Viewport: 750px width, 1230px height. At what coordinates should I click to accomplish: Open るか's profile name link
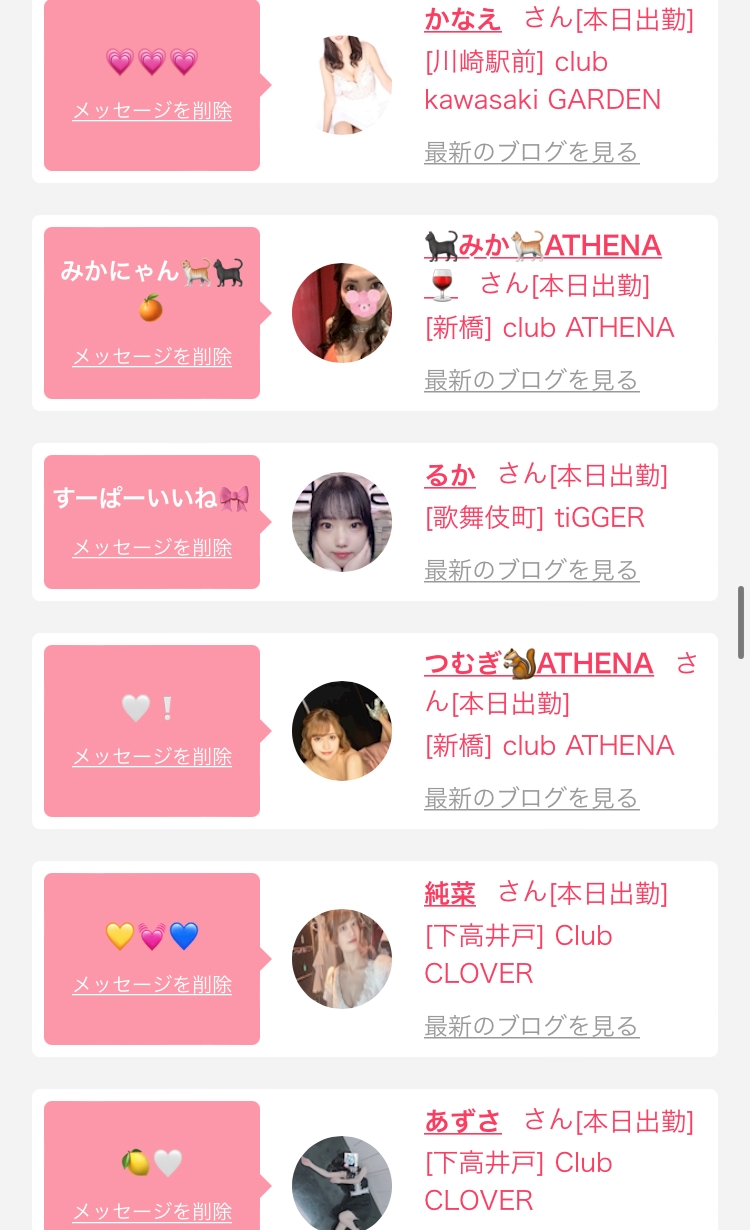[x=450, y=476]
